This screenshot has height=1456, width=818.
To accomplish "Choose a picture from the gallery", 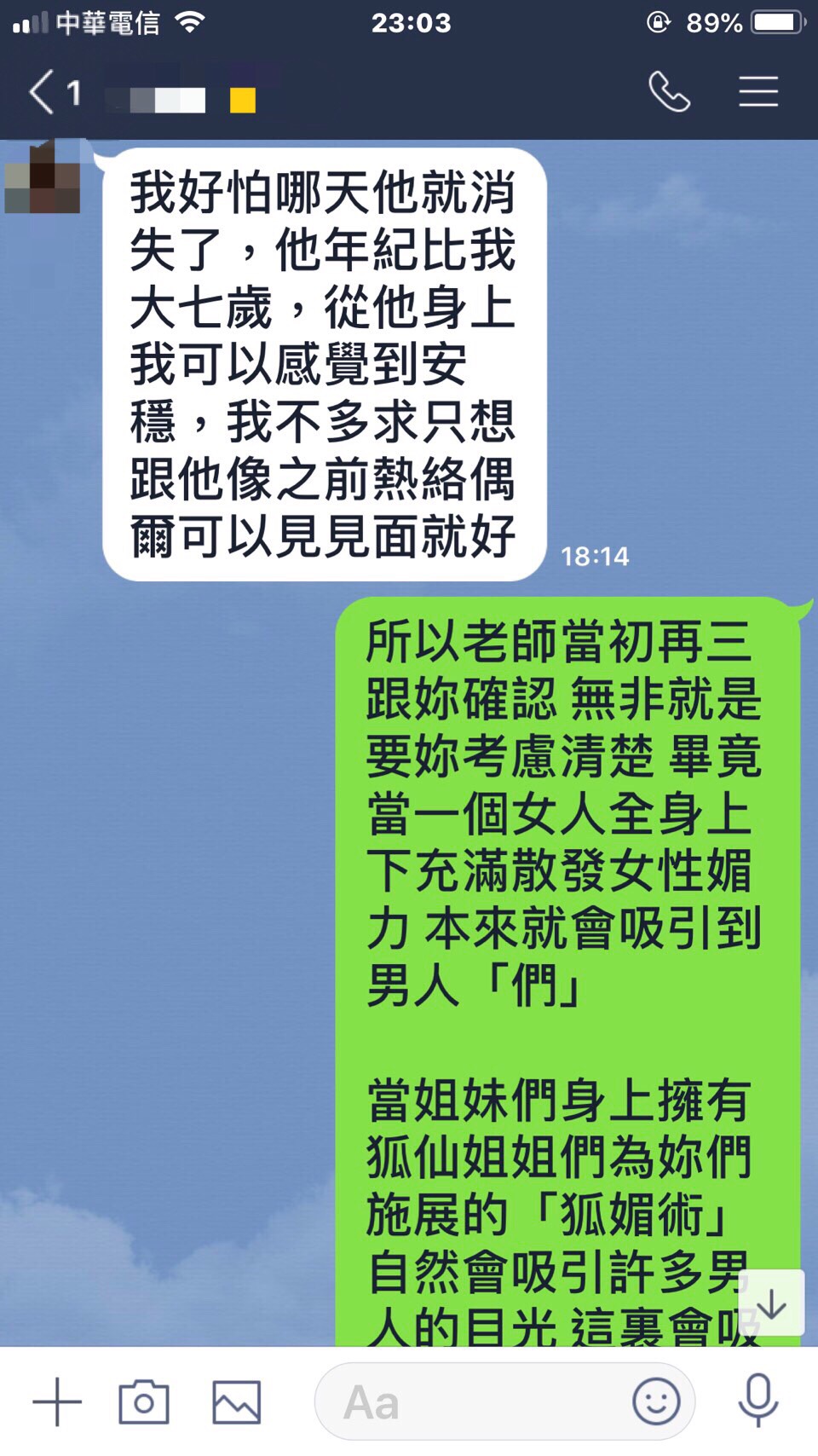I will tap(236, 1401).
